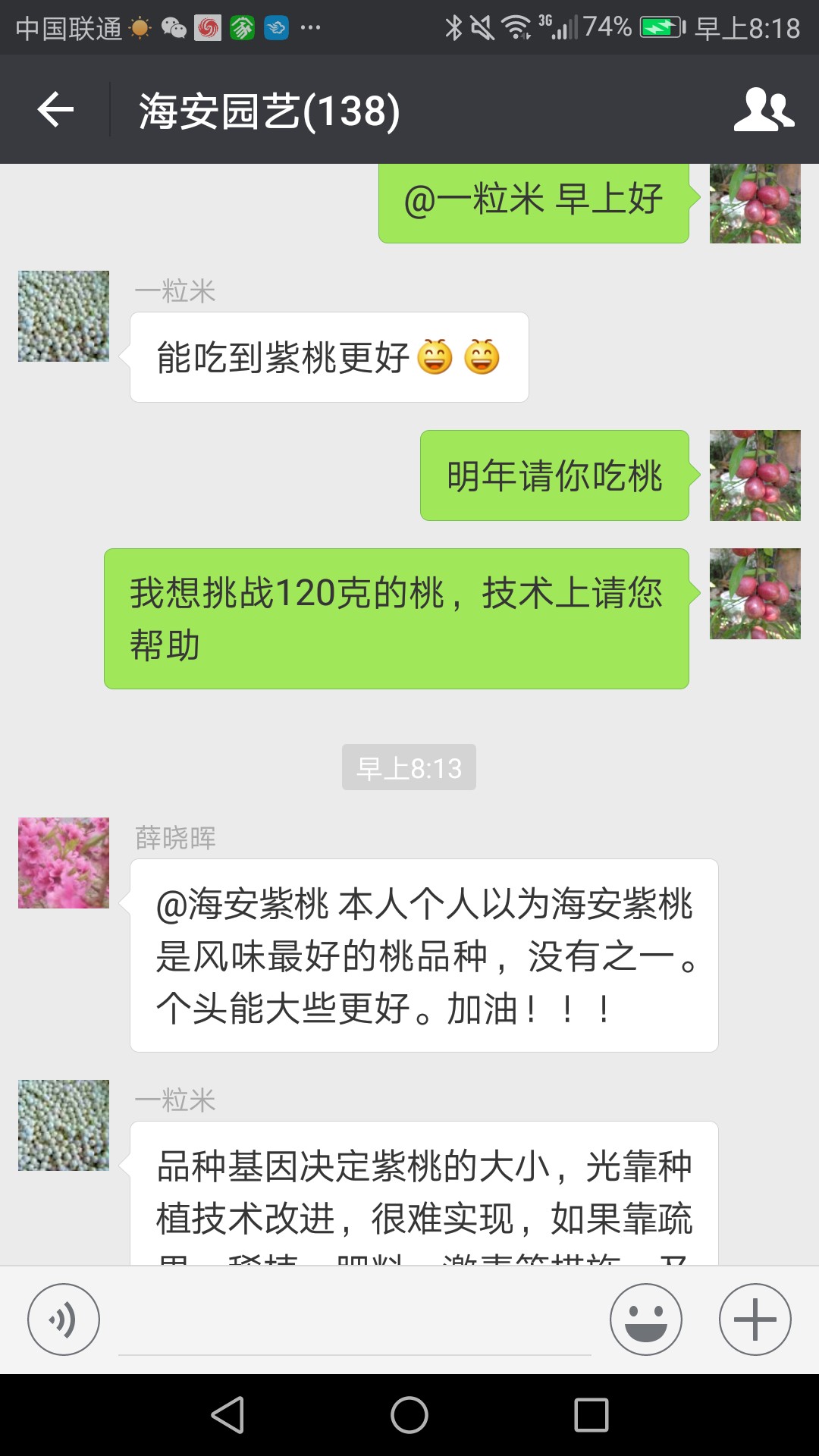The image size is (819, 1456).
Task: Open the emoji sticker panel
Action: [646, 1319]
